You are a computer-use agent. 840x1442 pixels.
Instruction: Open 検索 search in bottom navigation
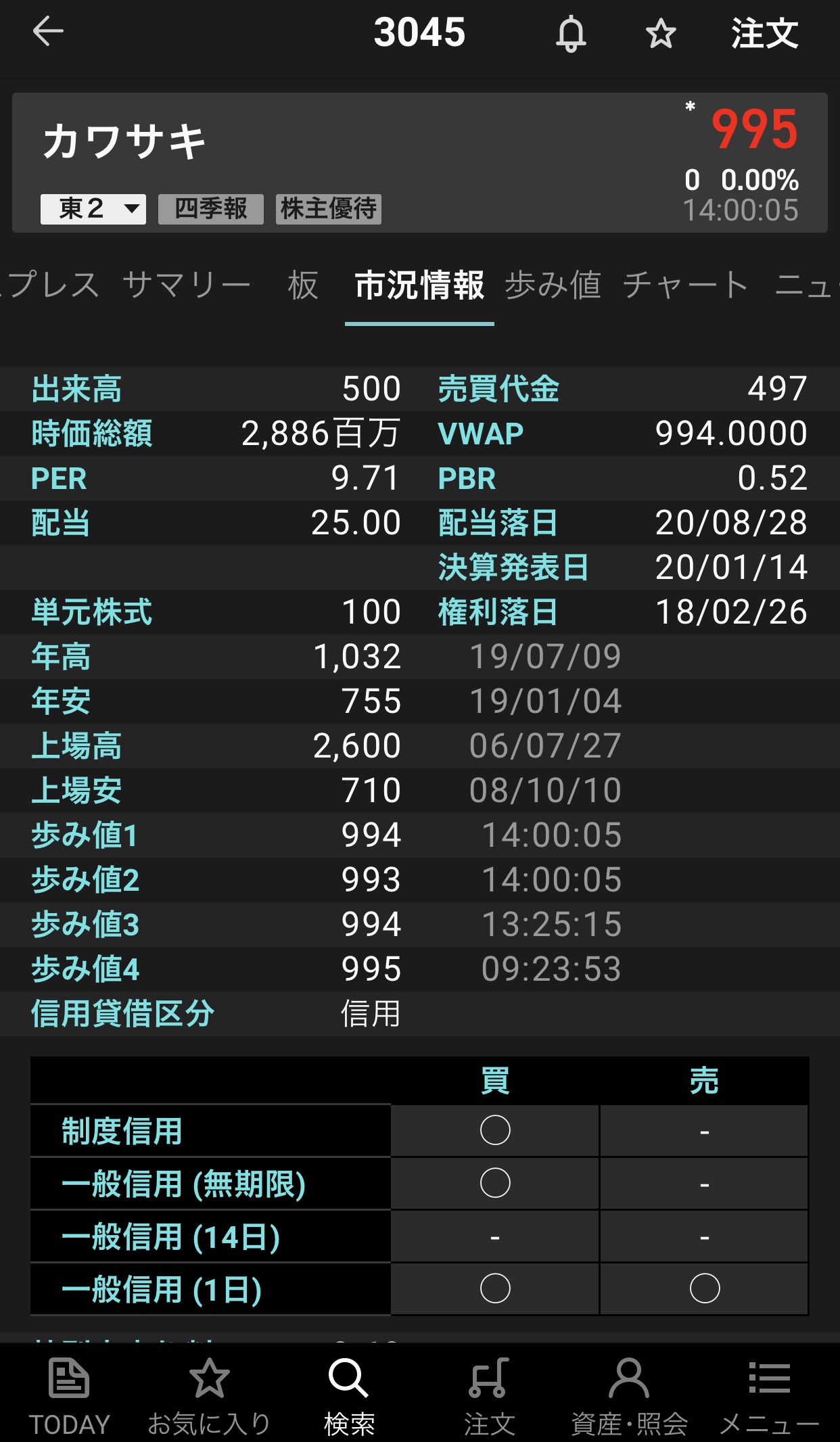(x=349, y=1396)
